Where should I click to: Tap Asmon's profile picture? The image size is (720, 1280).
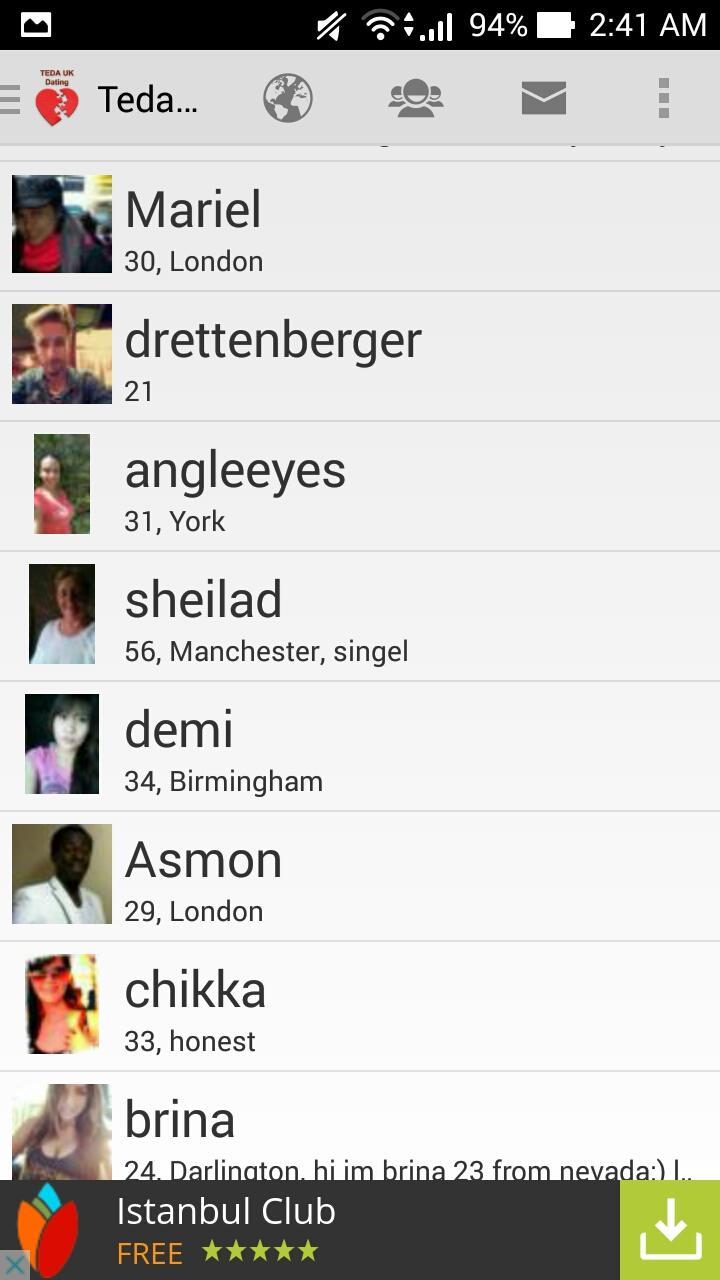(x=61, y=873)
